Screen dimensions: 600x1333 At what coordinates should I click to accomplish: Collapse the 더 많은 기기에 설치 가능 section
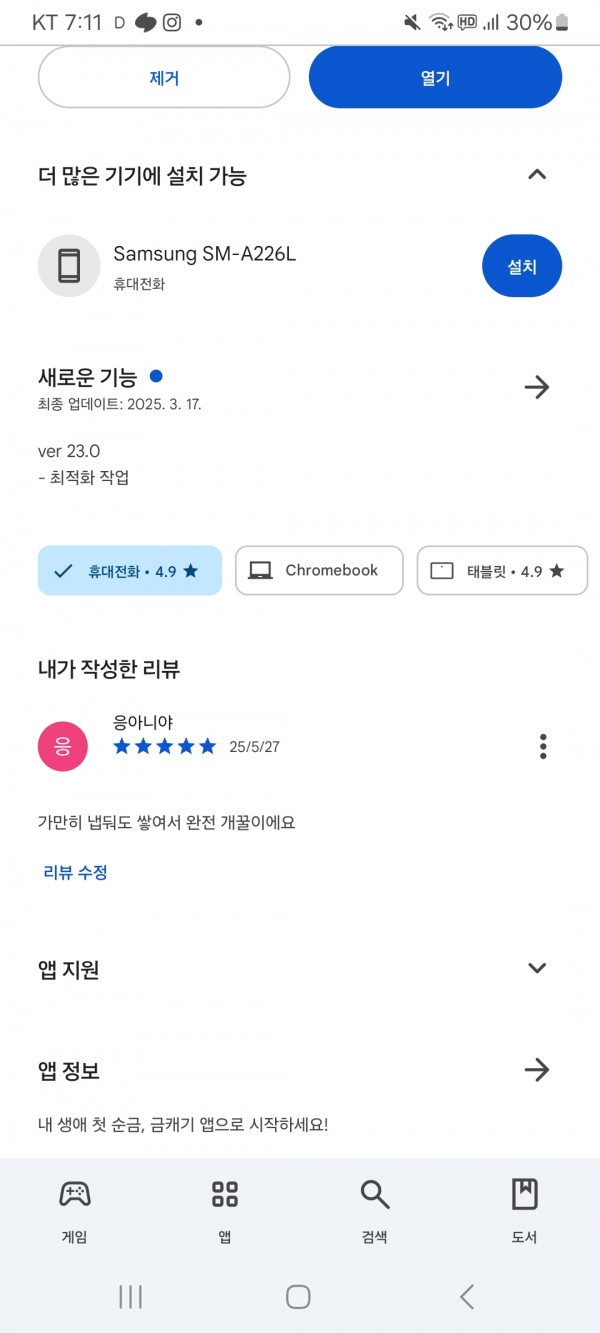point(537,175)
